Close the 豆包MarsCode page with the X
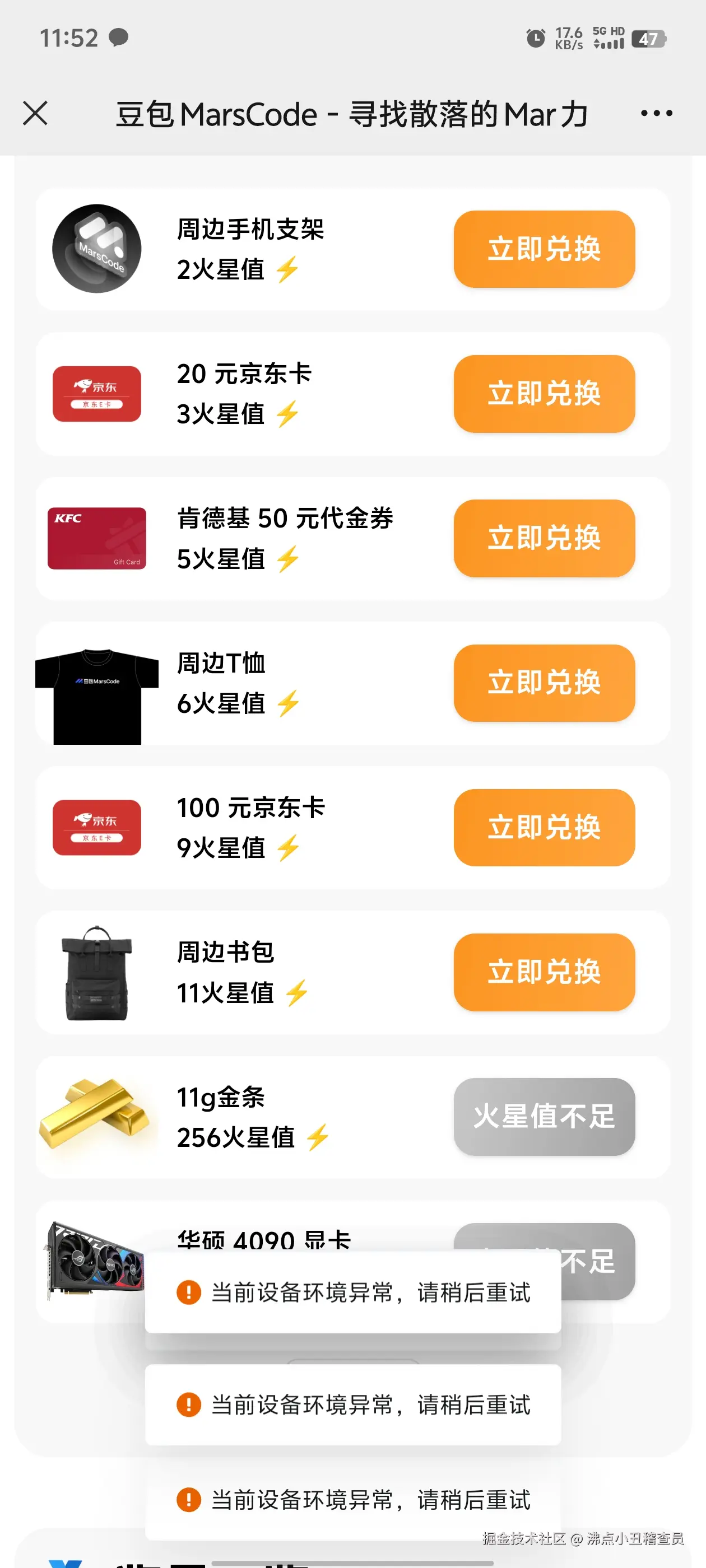706x1568 pixels. [35, 113]
